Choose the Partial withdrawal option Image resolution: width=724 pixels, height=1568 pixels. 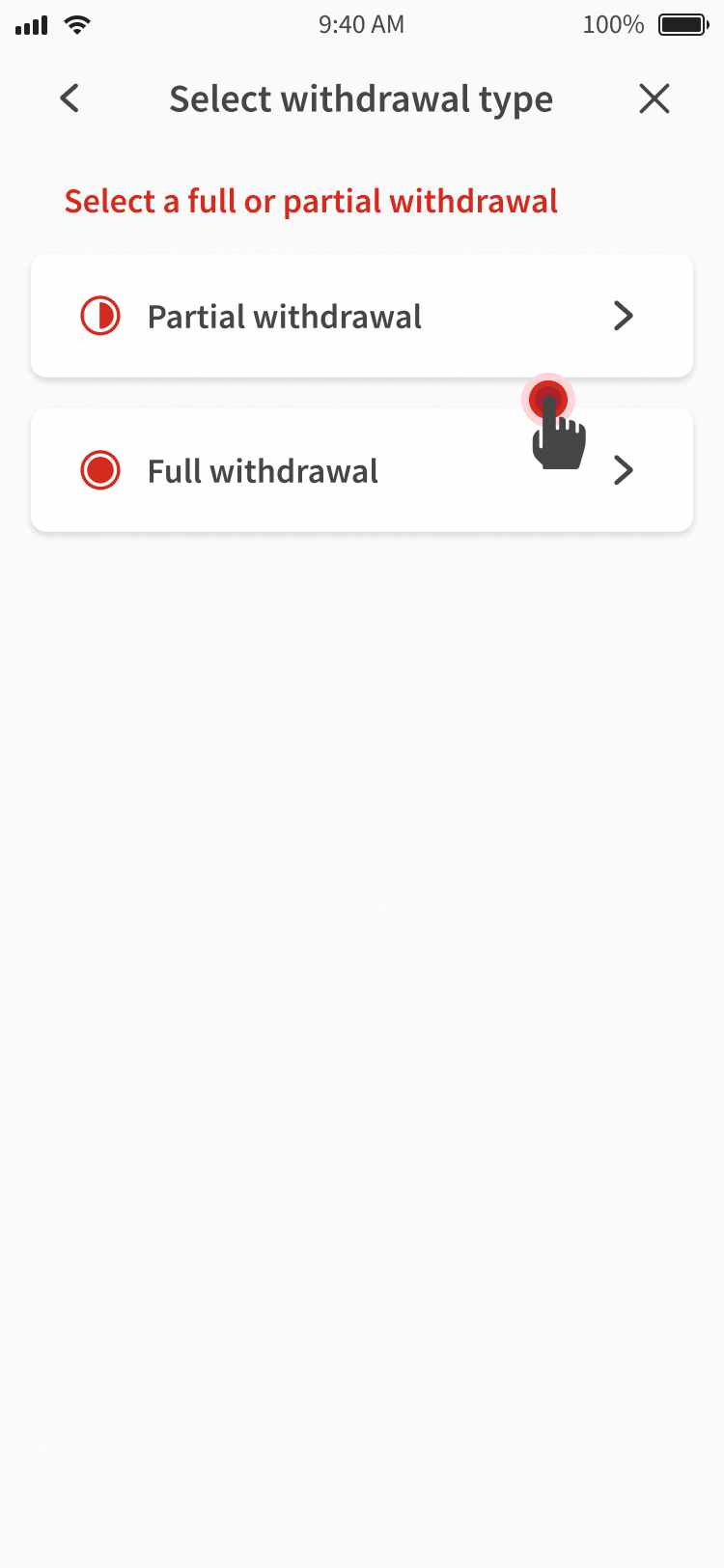click(361, 316)
